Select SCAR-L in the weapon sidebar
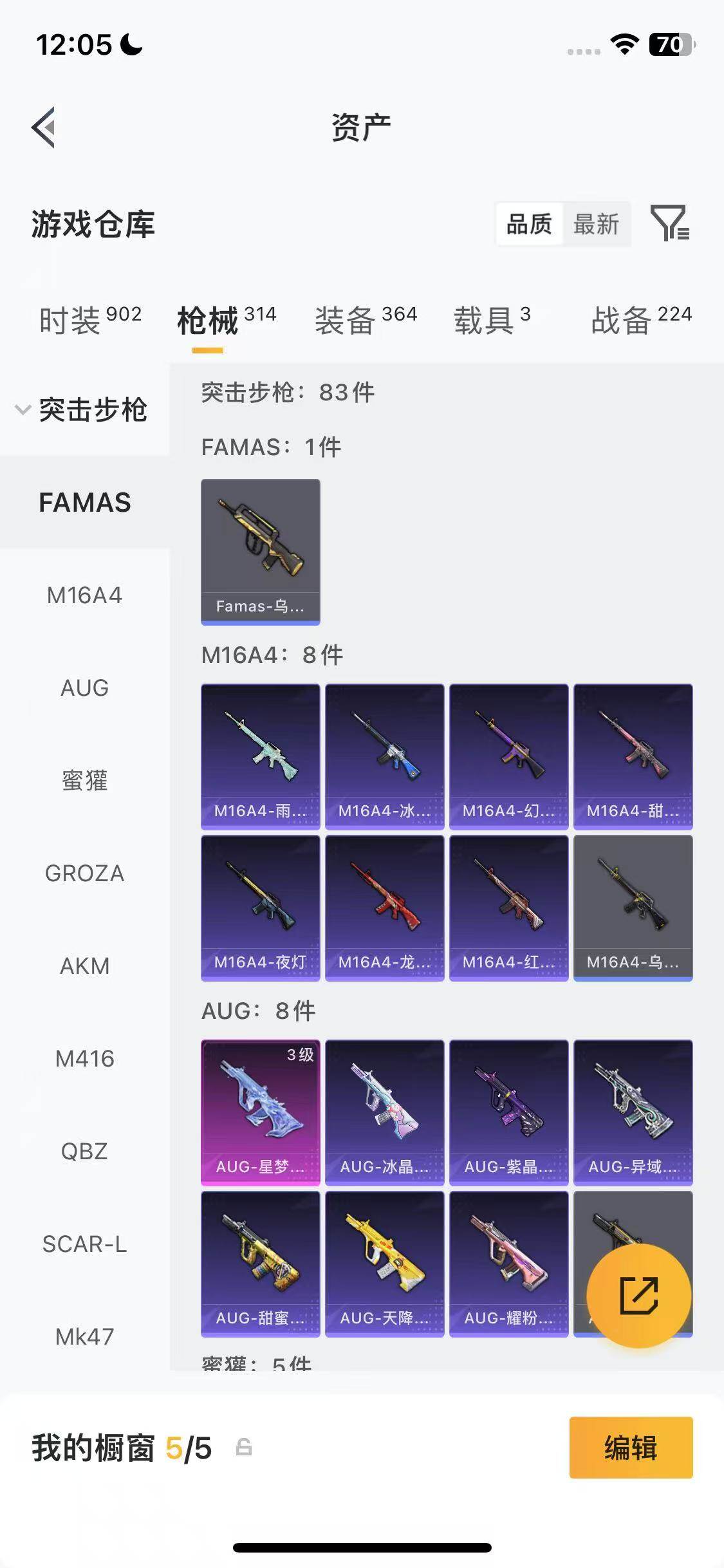724x1568 pixels. point(84,1244)
